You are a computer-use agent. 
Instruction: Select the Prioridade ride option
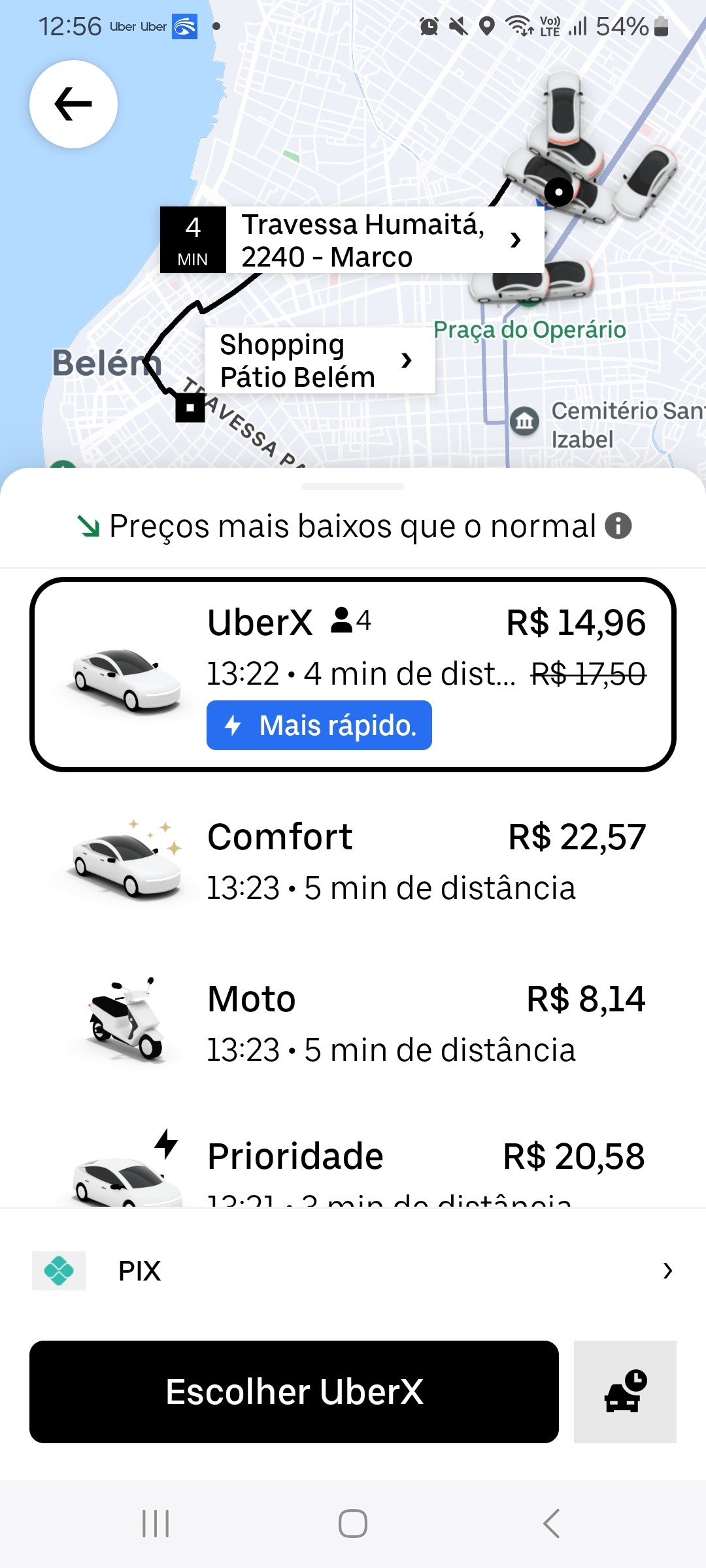pyautogui.click(x=353, y=1164)
